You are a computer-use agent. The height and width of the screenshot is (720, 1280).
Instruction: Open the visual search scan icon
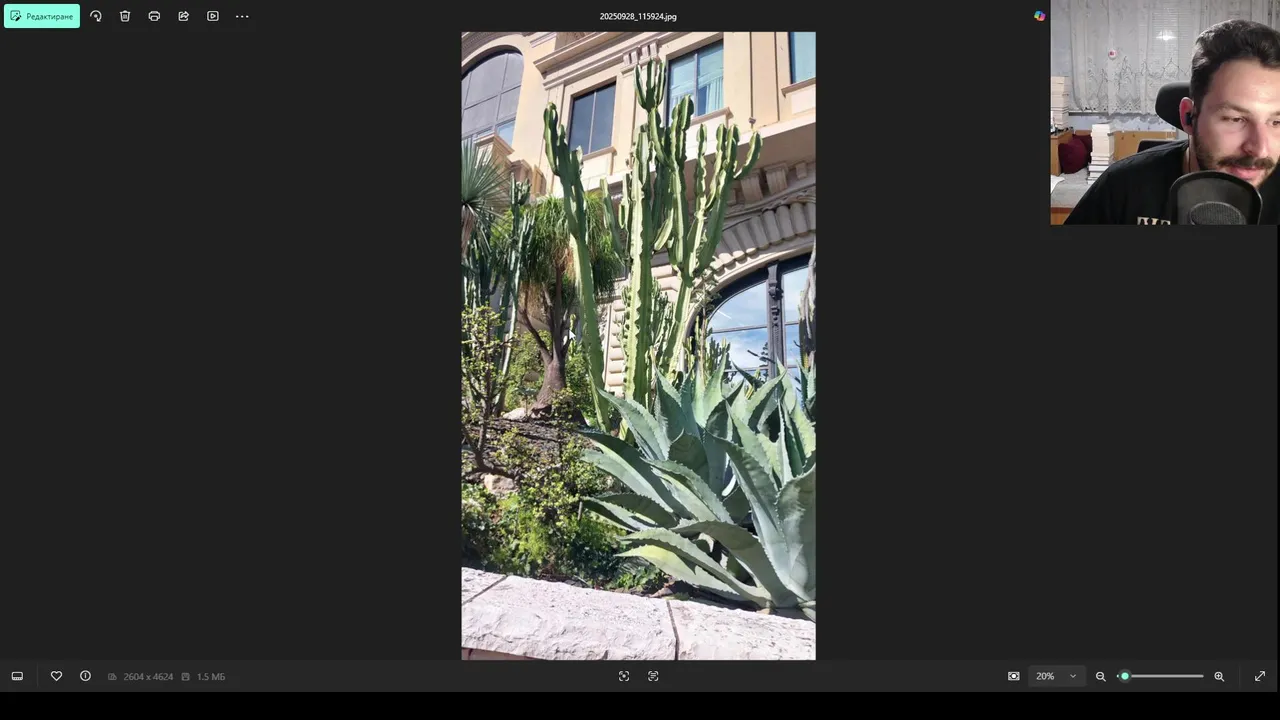(624, 676)
